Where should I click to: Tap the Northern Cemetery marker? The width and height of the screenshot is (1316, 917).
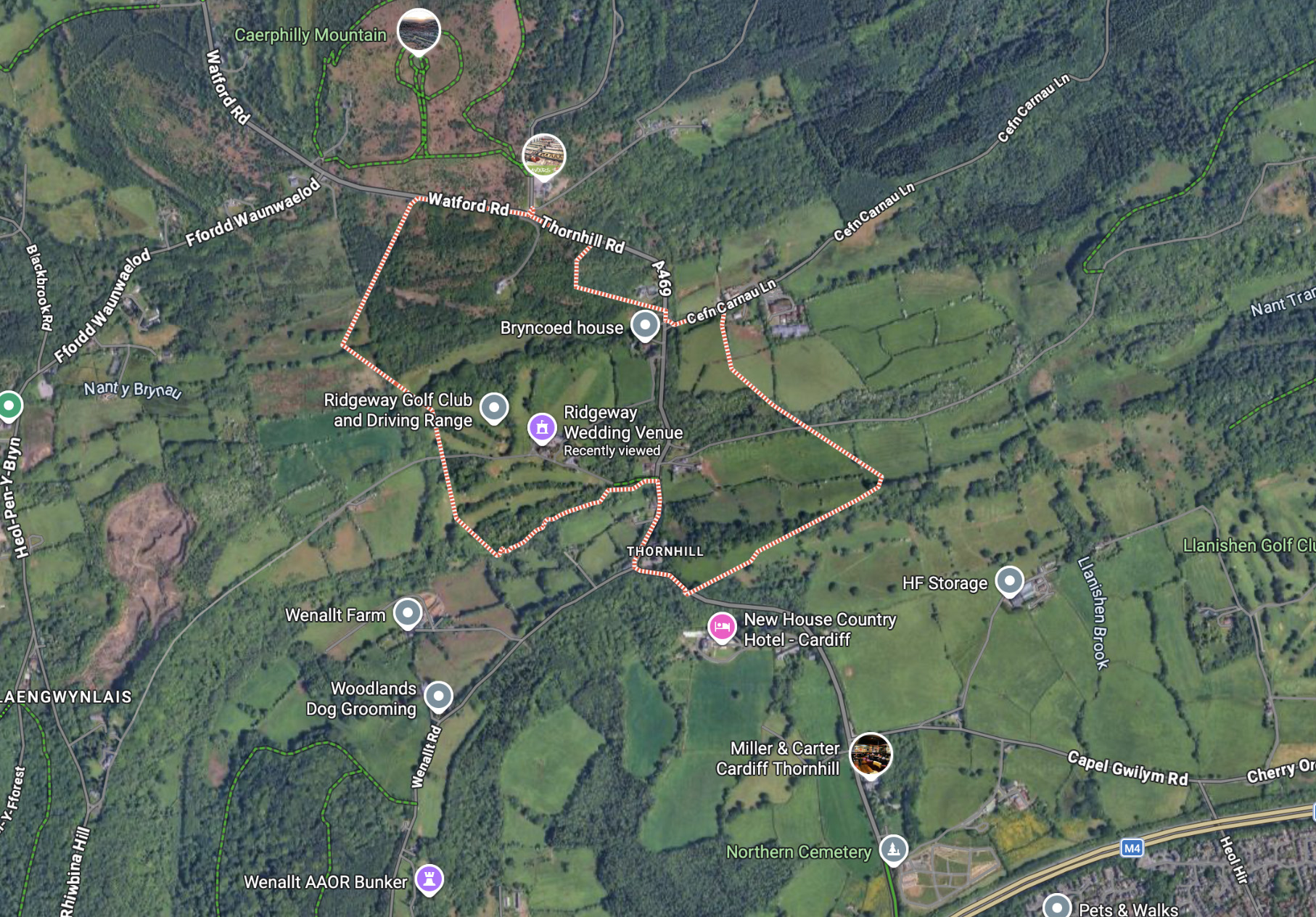pyautogui.click(x=893, y=848)
